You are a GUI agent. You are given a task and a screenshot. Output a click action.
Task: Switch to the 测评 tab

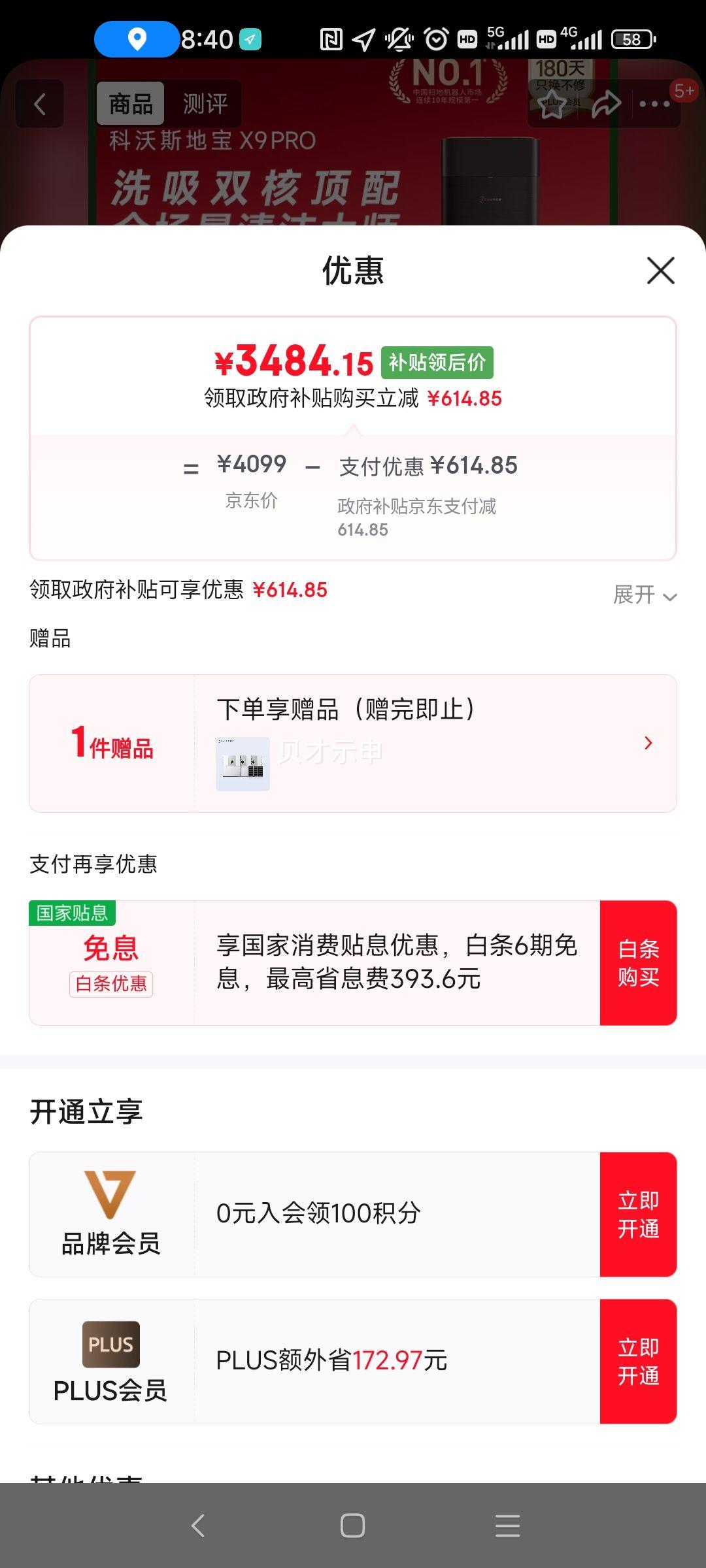205,103
